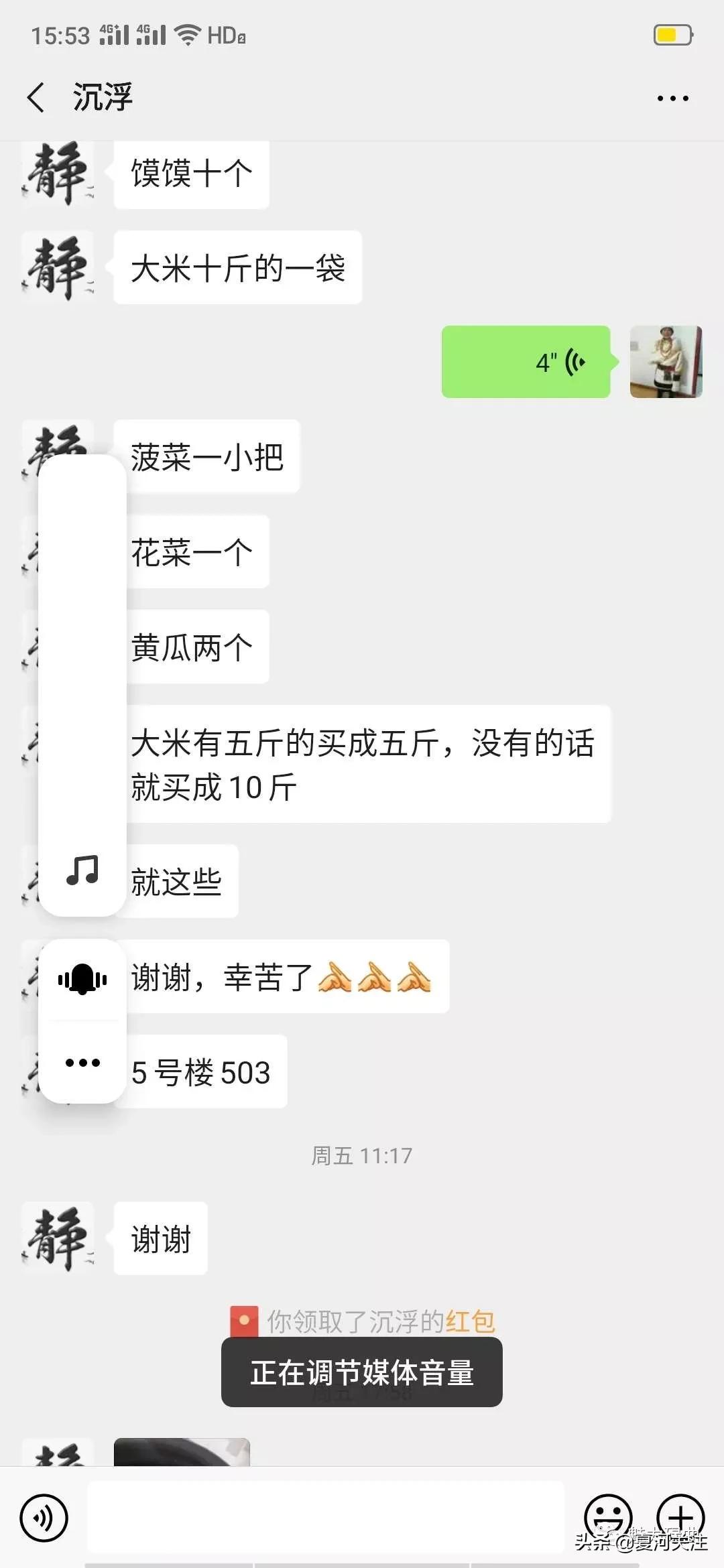Tap the back arrow to exit chat
724x1568 pixels.
[x=37, y=97]
